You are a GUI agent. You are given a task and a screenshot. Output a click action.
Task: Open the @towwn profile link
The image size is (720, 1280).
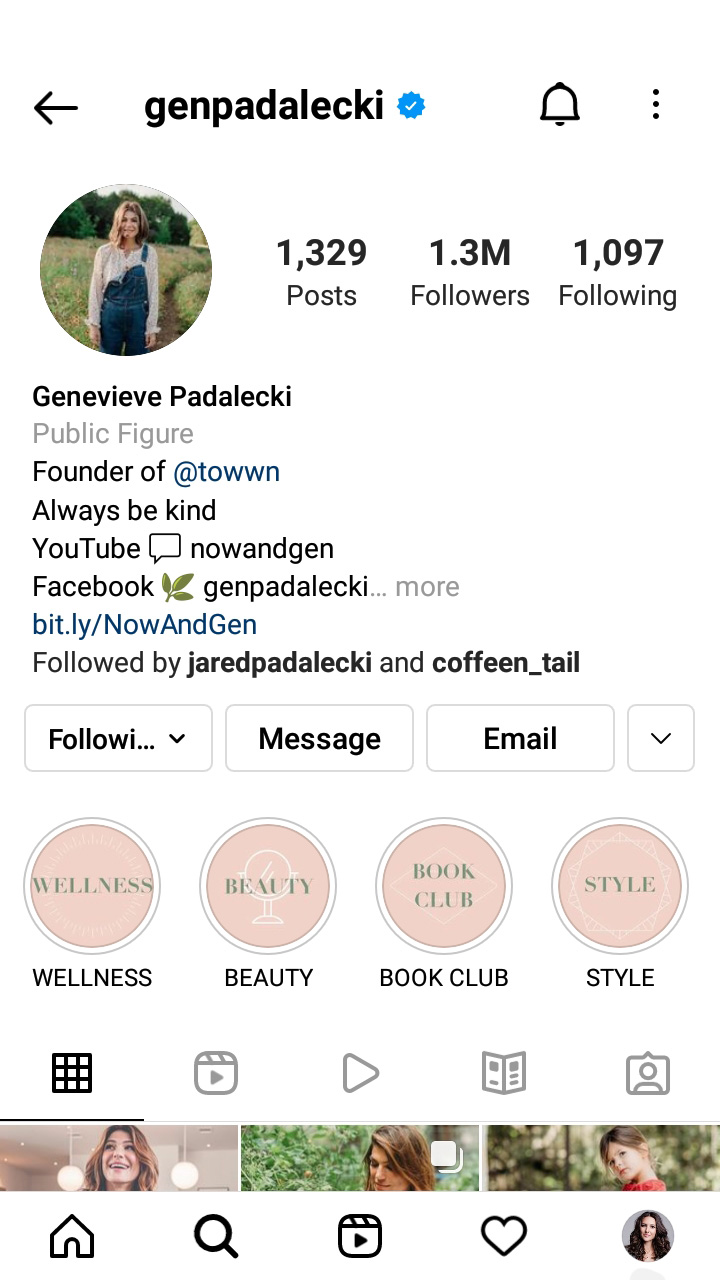(x=226, y=472)
